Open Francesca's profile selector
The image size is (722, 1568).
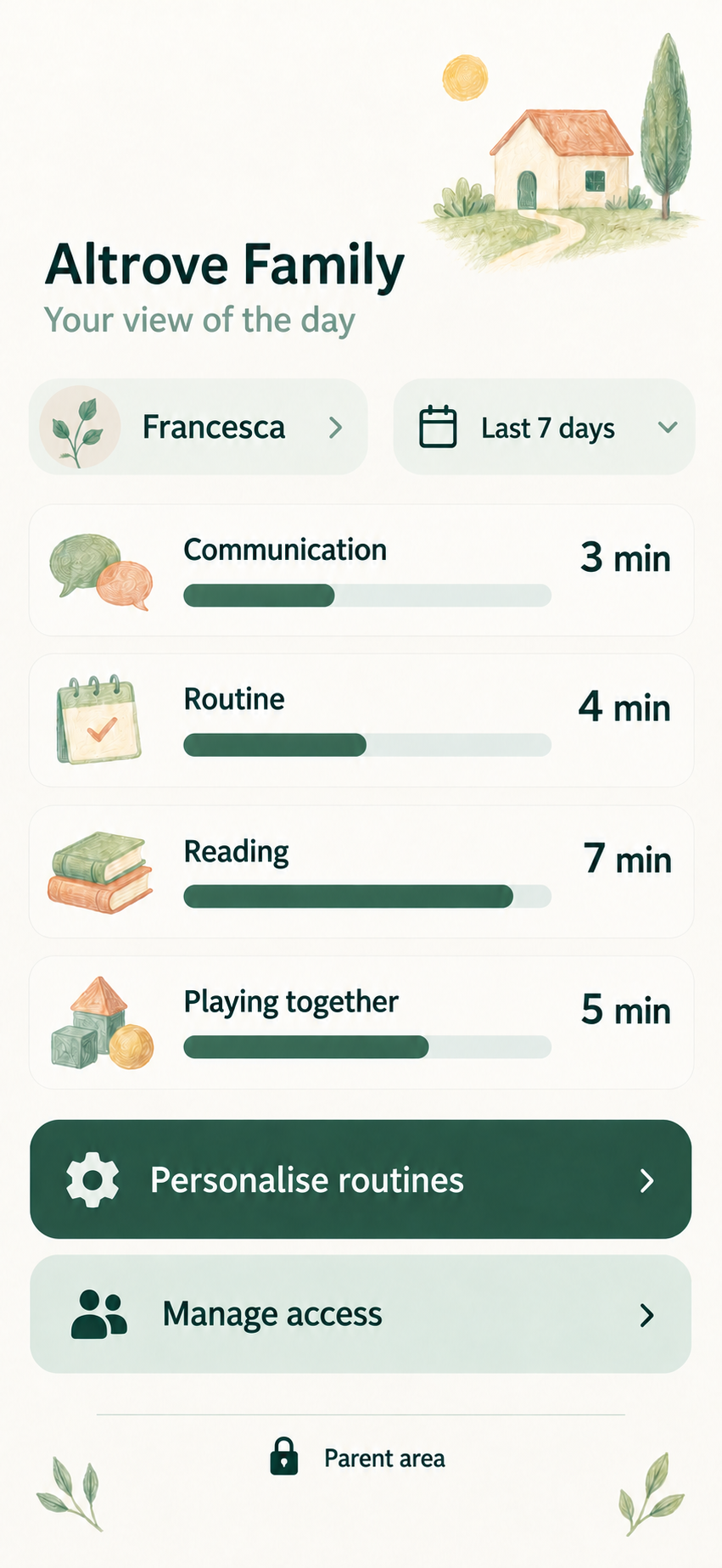click(199, 427)
